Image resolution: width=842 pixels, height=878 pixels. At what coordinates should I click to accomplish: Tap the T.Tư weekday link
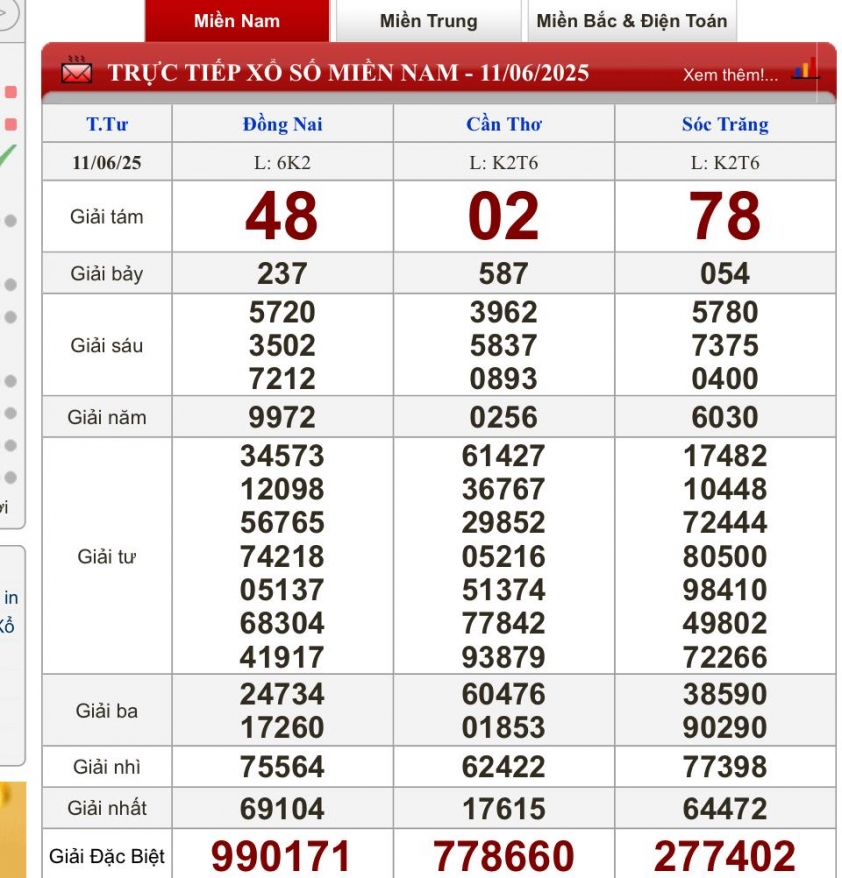click(x=107, y=125)
